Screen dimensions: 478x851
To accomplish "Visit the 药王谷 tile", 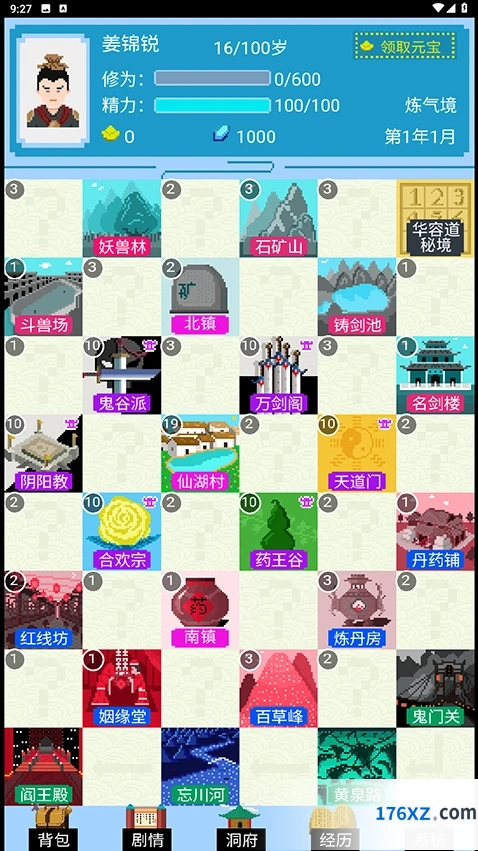I will [x=278, y=531].
